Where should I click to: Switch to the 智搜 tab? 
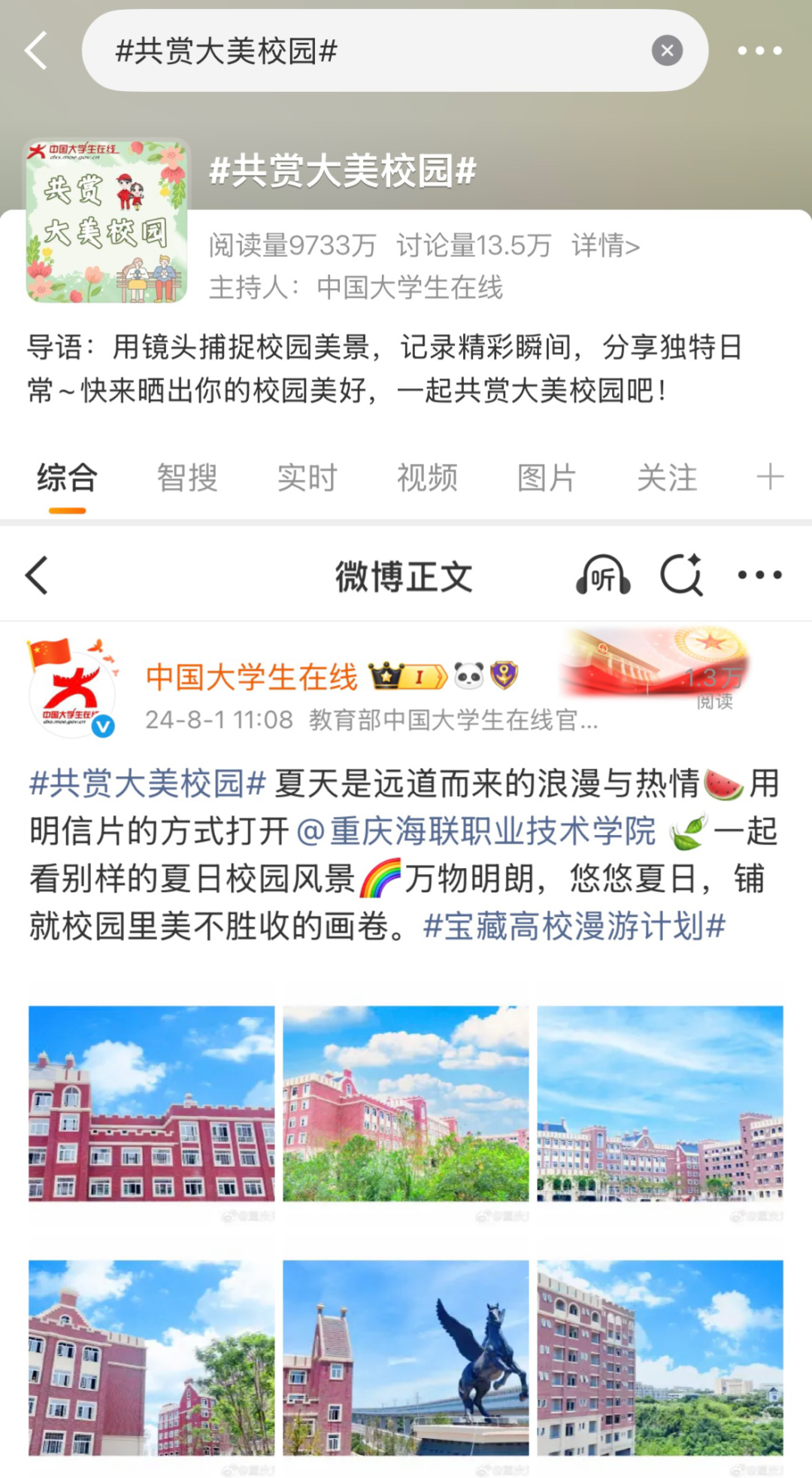pos(186,478)
